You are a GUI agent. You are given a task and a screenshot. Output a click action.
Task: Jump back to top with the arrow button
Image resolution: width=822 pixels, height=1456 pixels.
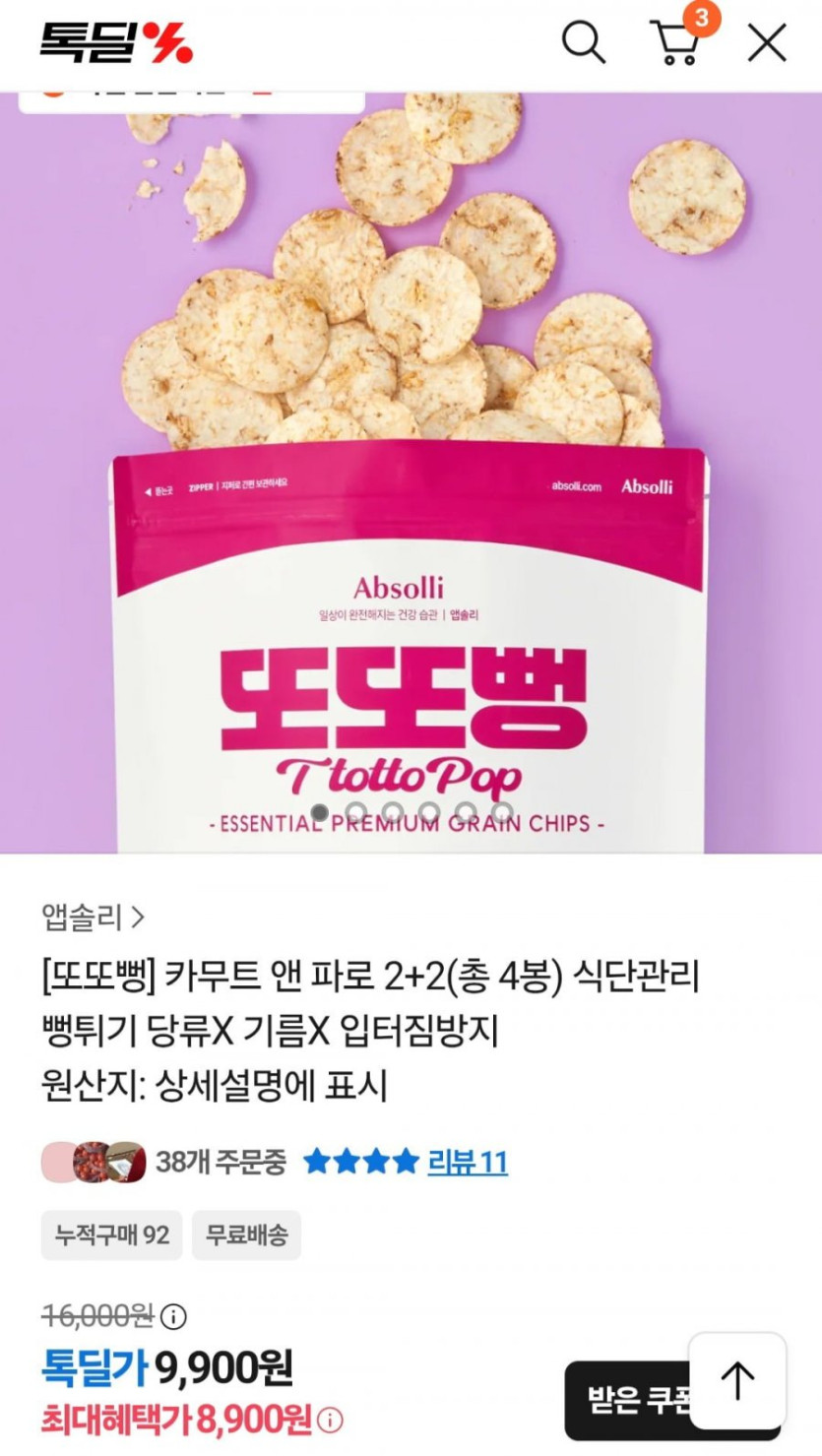[736, 1380]
